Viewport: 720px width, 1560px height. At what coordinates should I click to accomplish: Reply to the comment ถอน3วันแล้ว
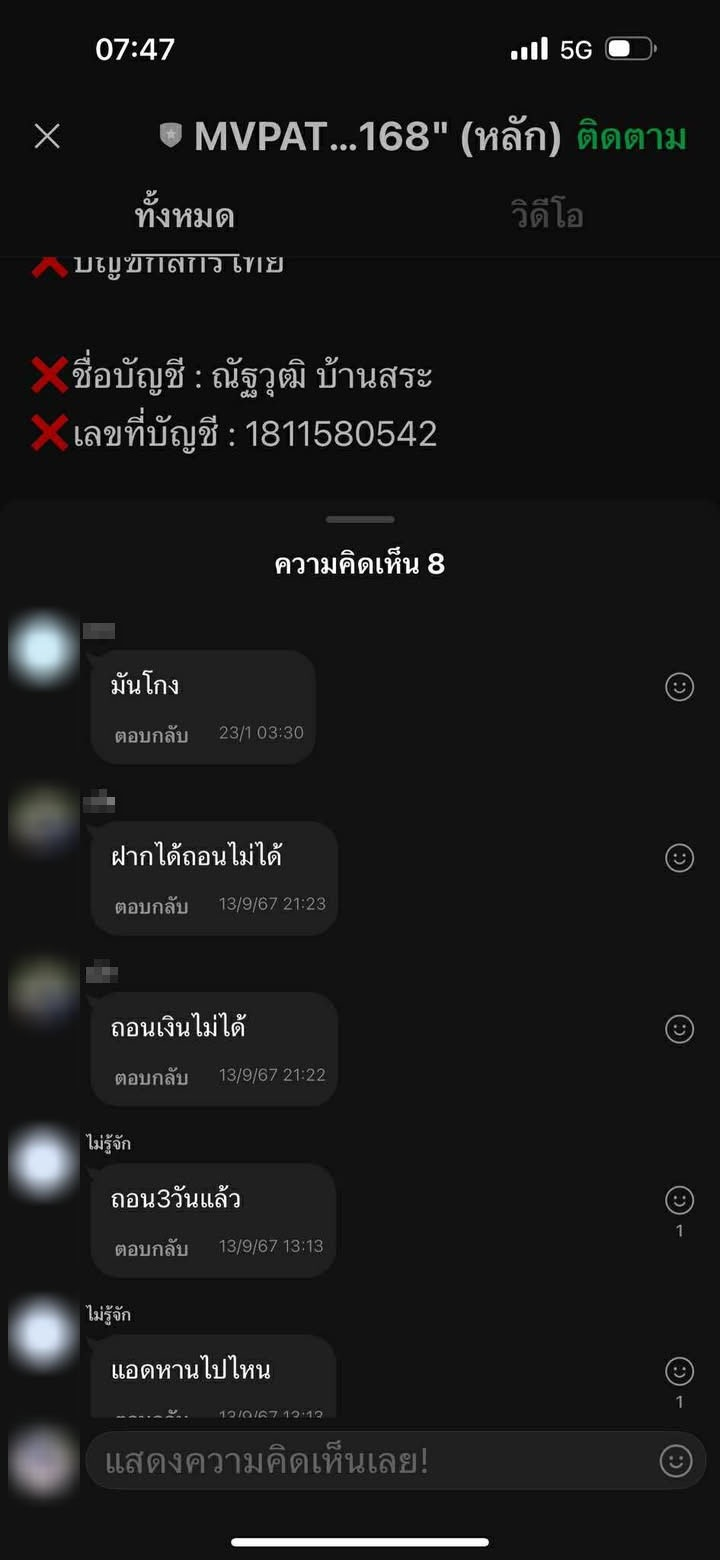pos(151,1248)
